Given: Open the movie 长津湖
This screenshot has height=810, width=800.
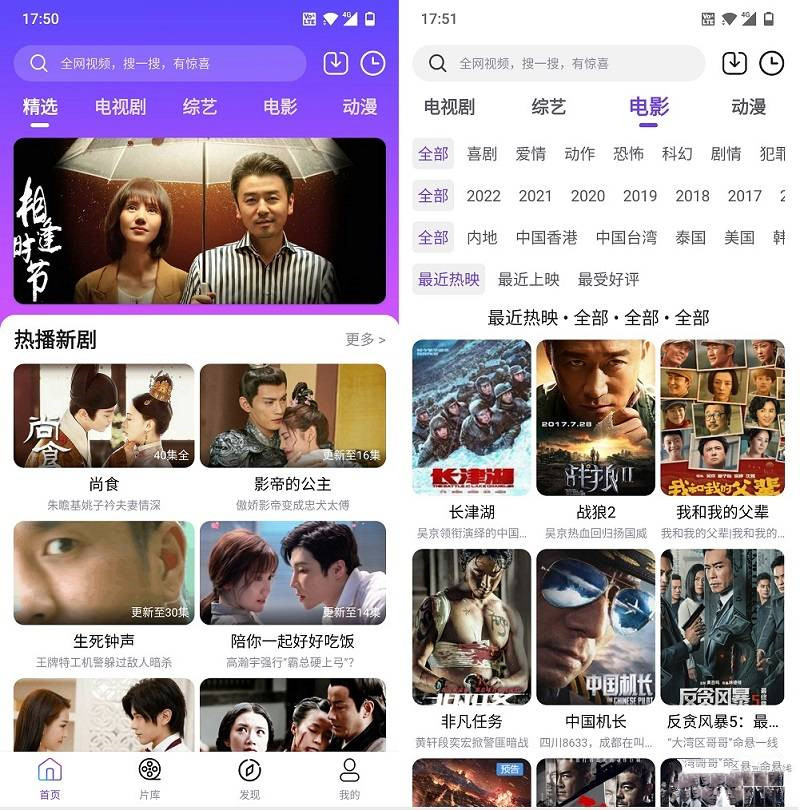Looking at the screenshot, I should coord(472,418).
